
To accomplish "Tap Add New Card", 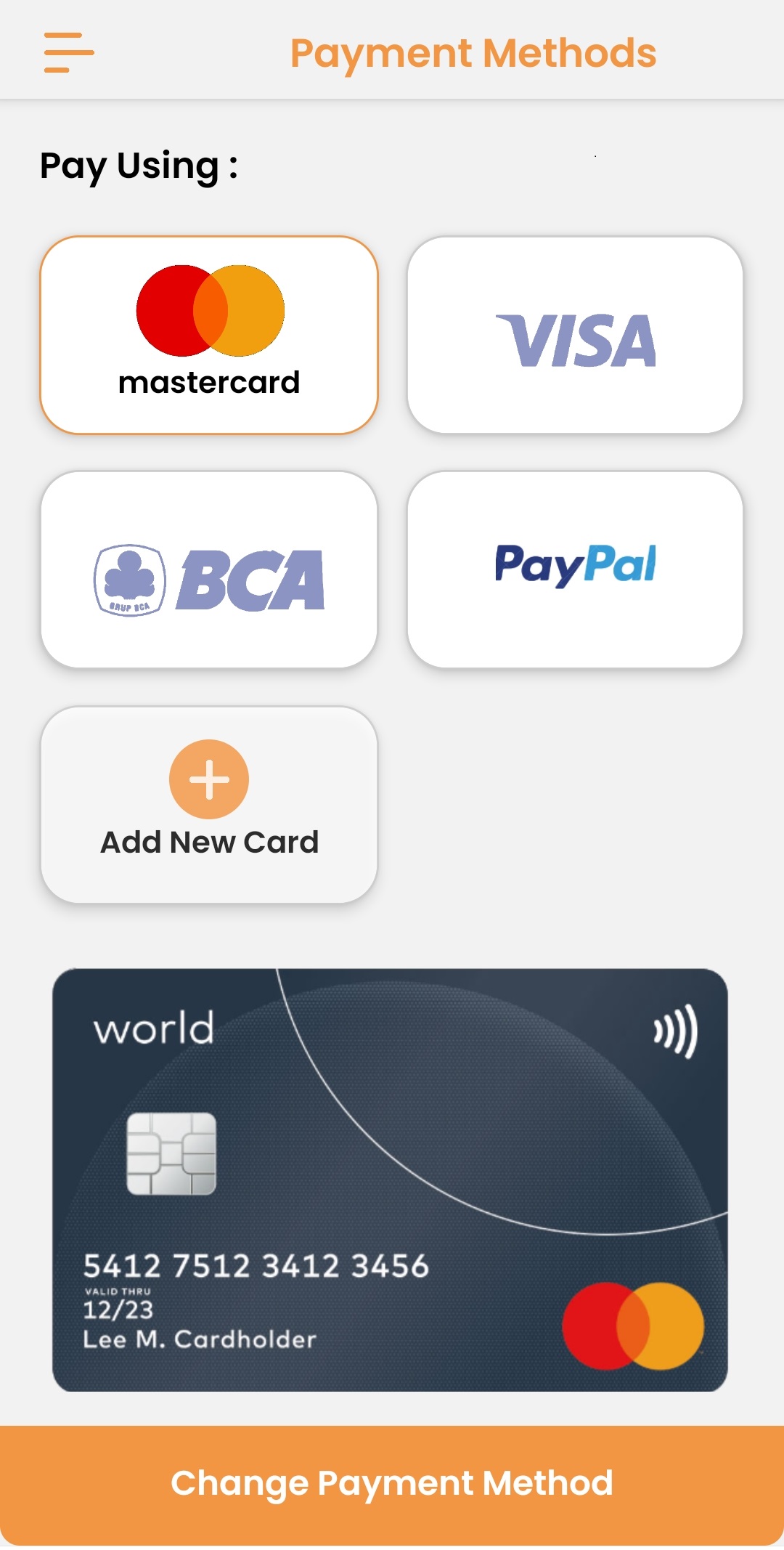I will click(x=209, y=805).
